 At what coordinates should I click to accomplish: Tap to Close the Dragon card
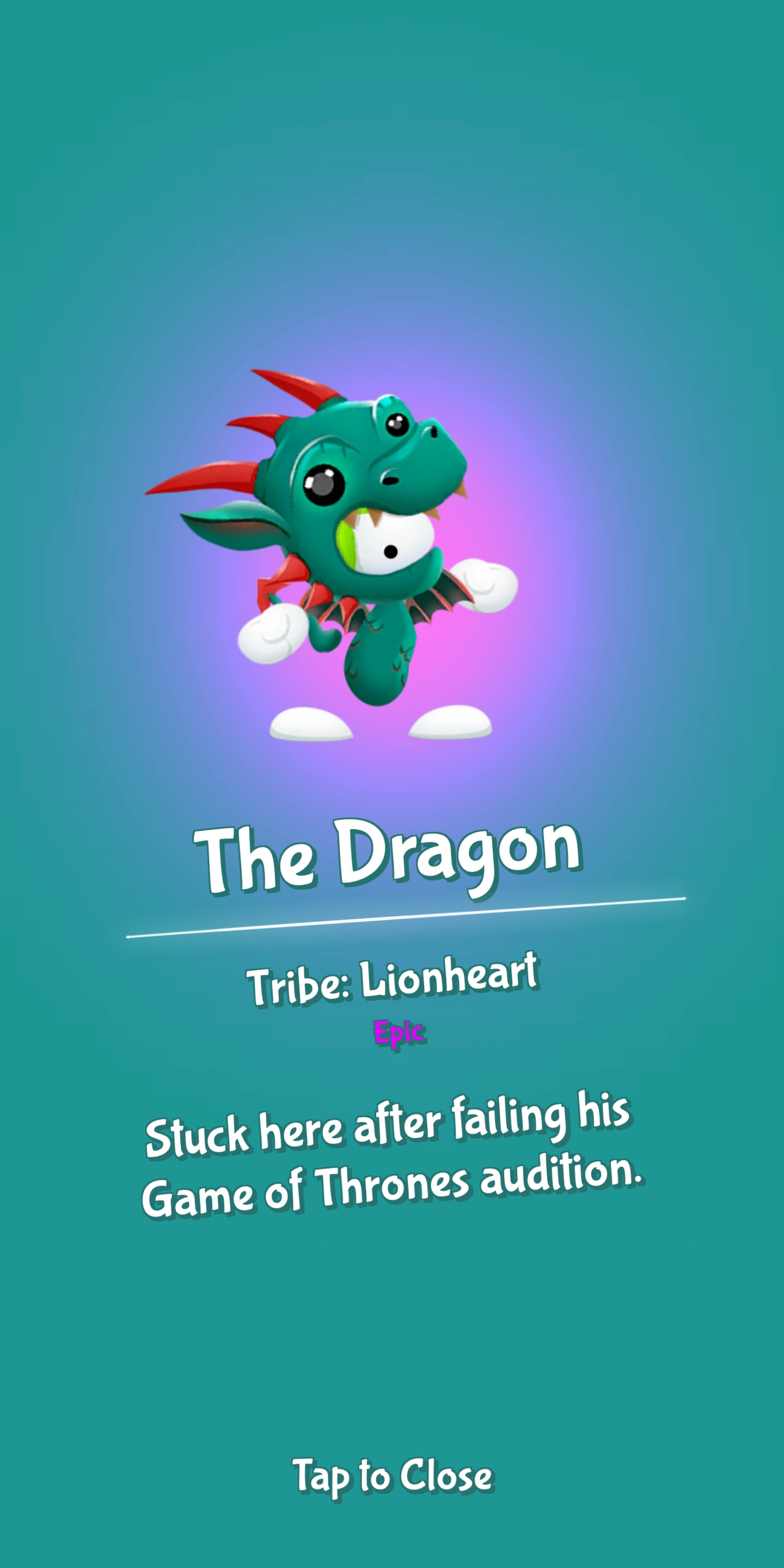[393, 1475]
